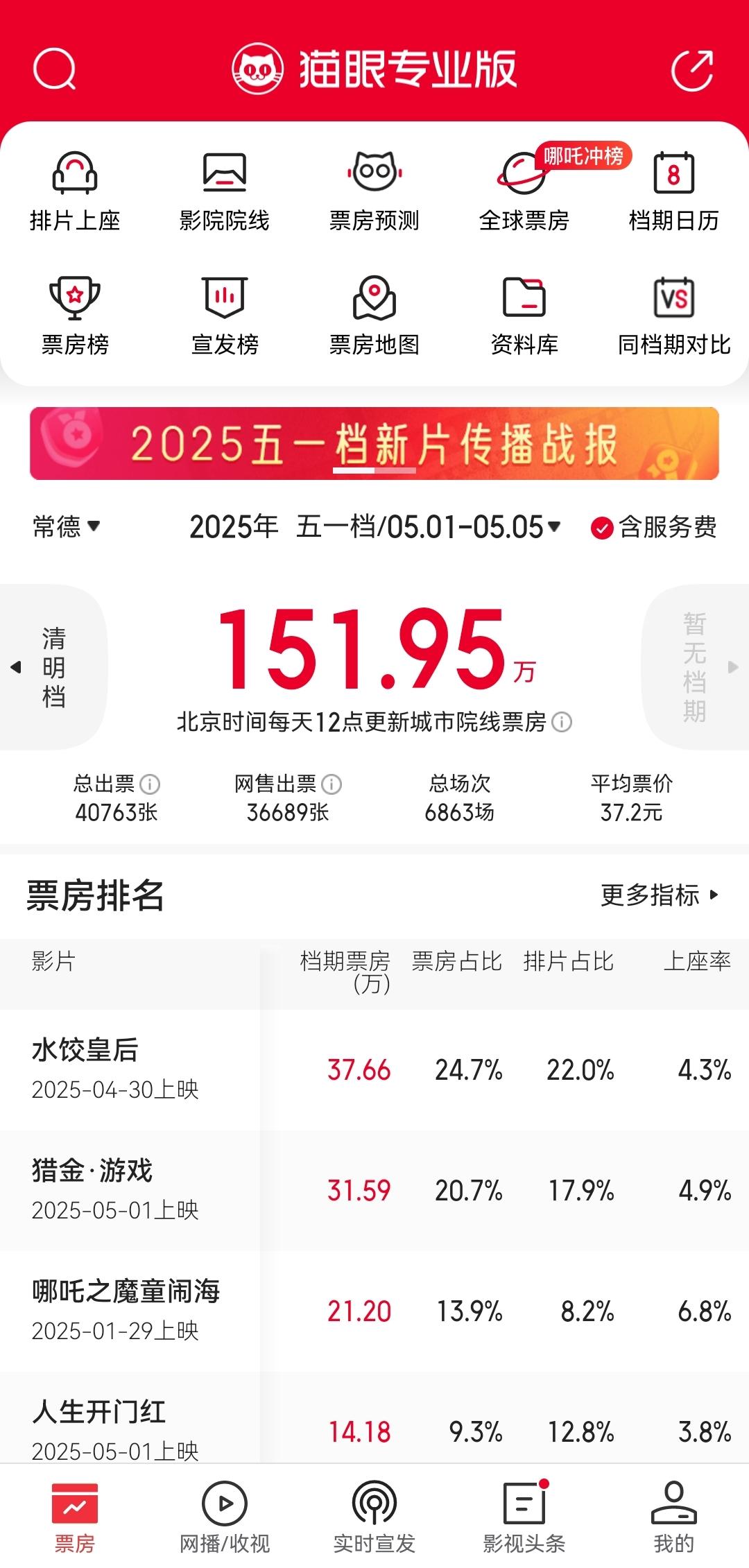Open 档期日历 calendar
This screenshot has height=1568, width=749.
click(673, 191)
